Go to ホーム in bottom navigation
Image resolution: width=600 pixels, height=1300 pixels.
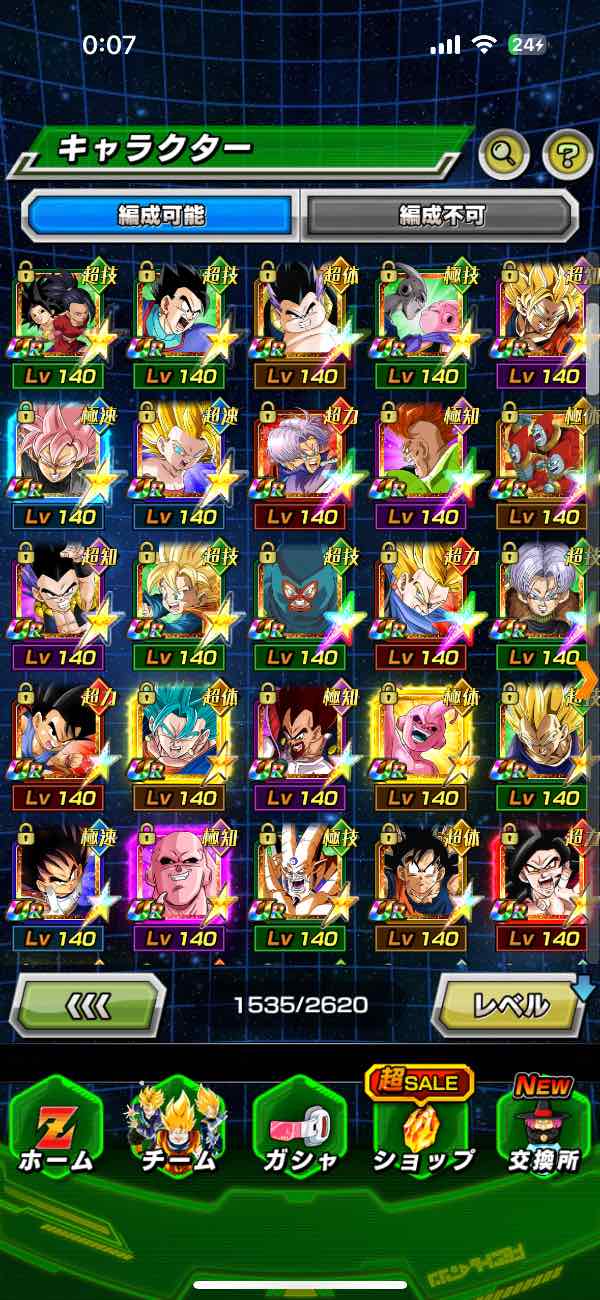pos(56,1131)
